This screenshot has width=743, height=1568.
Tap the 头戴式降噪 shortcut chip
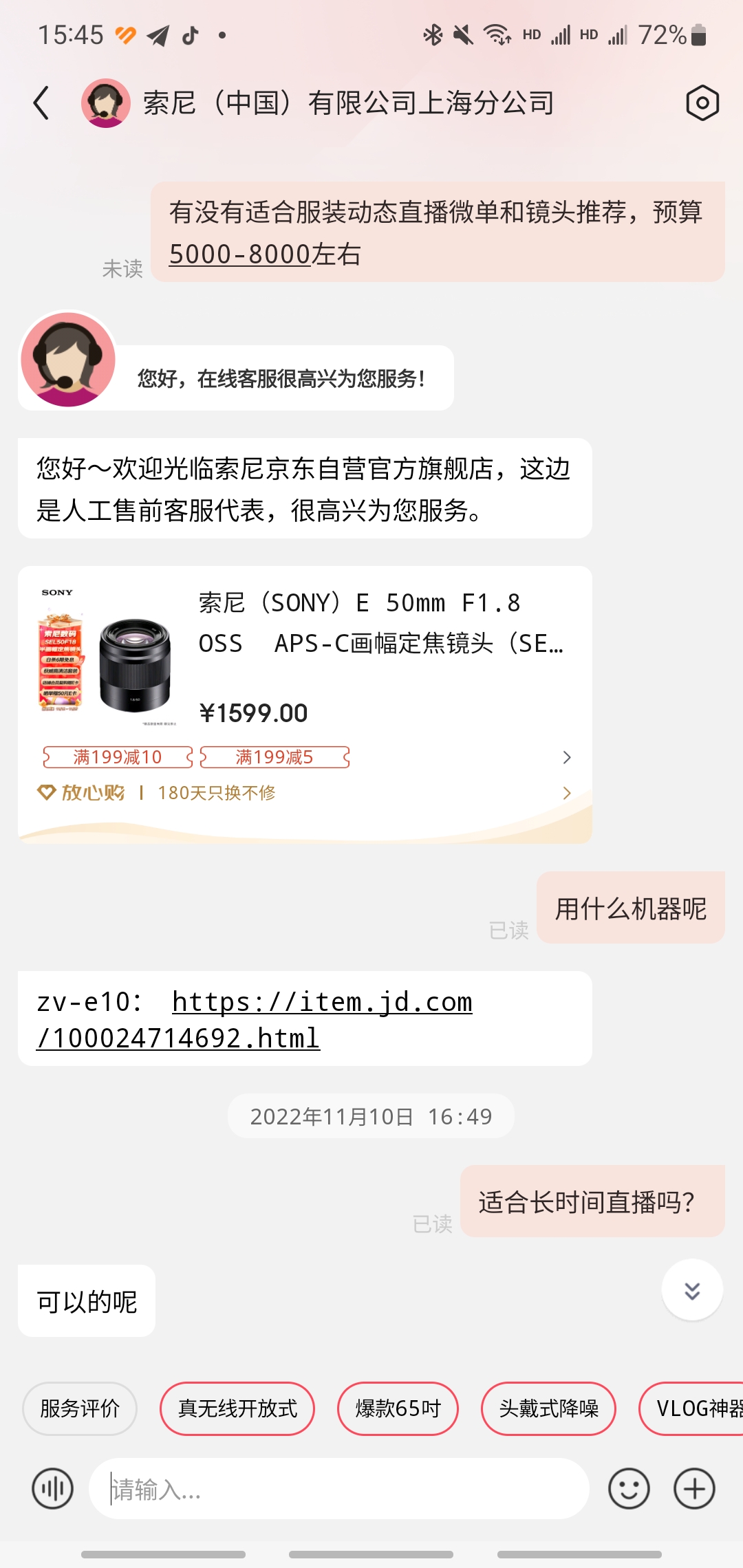(548, 1408)
